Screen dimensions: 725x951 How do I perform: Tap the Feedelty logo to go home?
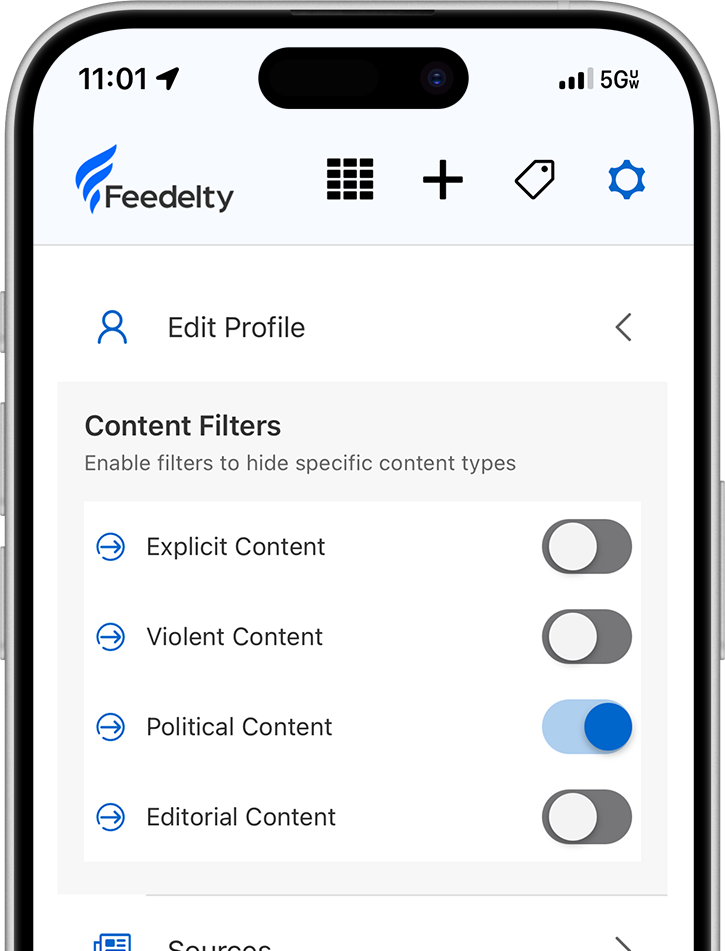(155, 181)
